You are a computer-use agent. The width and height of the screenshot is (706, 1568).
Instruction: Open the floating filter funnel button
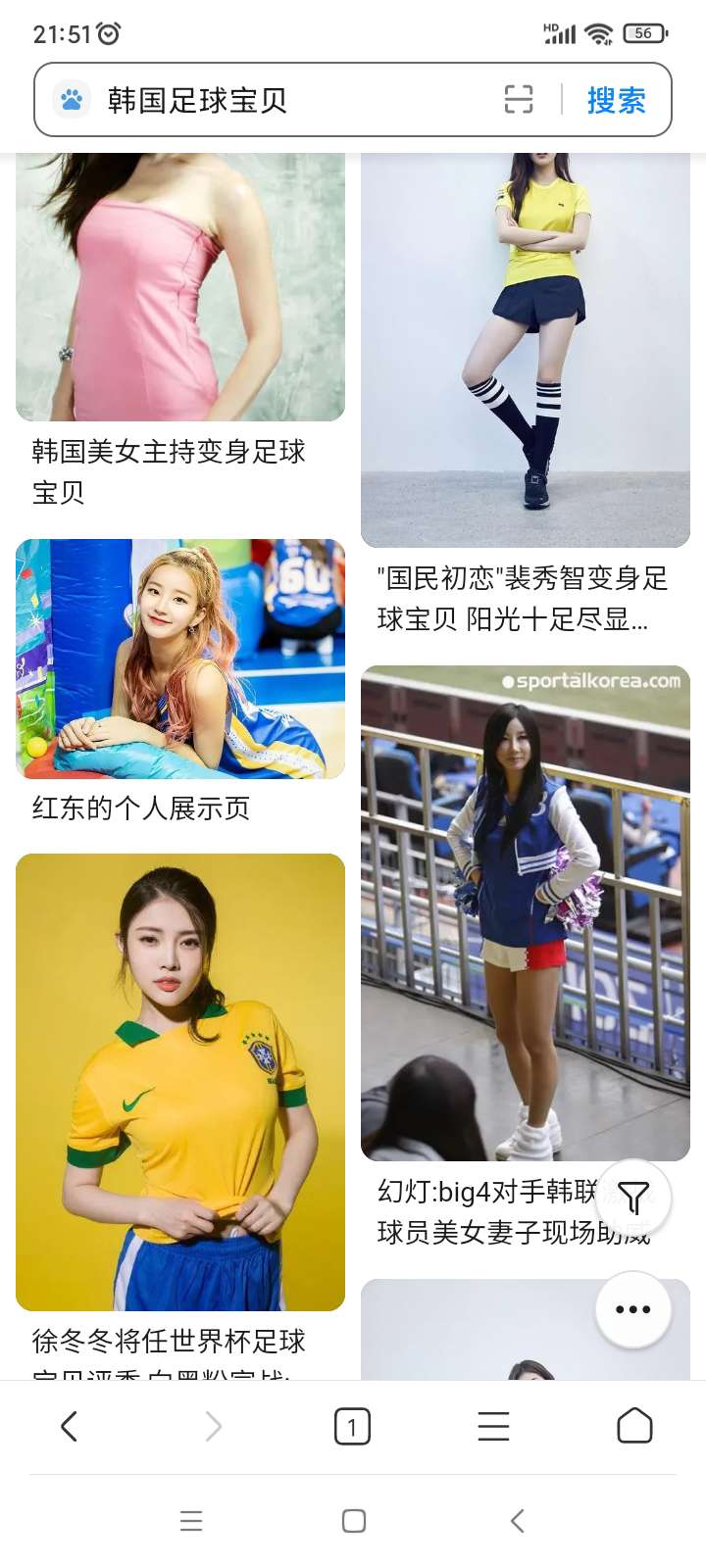click(633, 1198)
